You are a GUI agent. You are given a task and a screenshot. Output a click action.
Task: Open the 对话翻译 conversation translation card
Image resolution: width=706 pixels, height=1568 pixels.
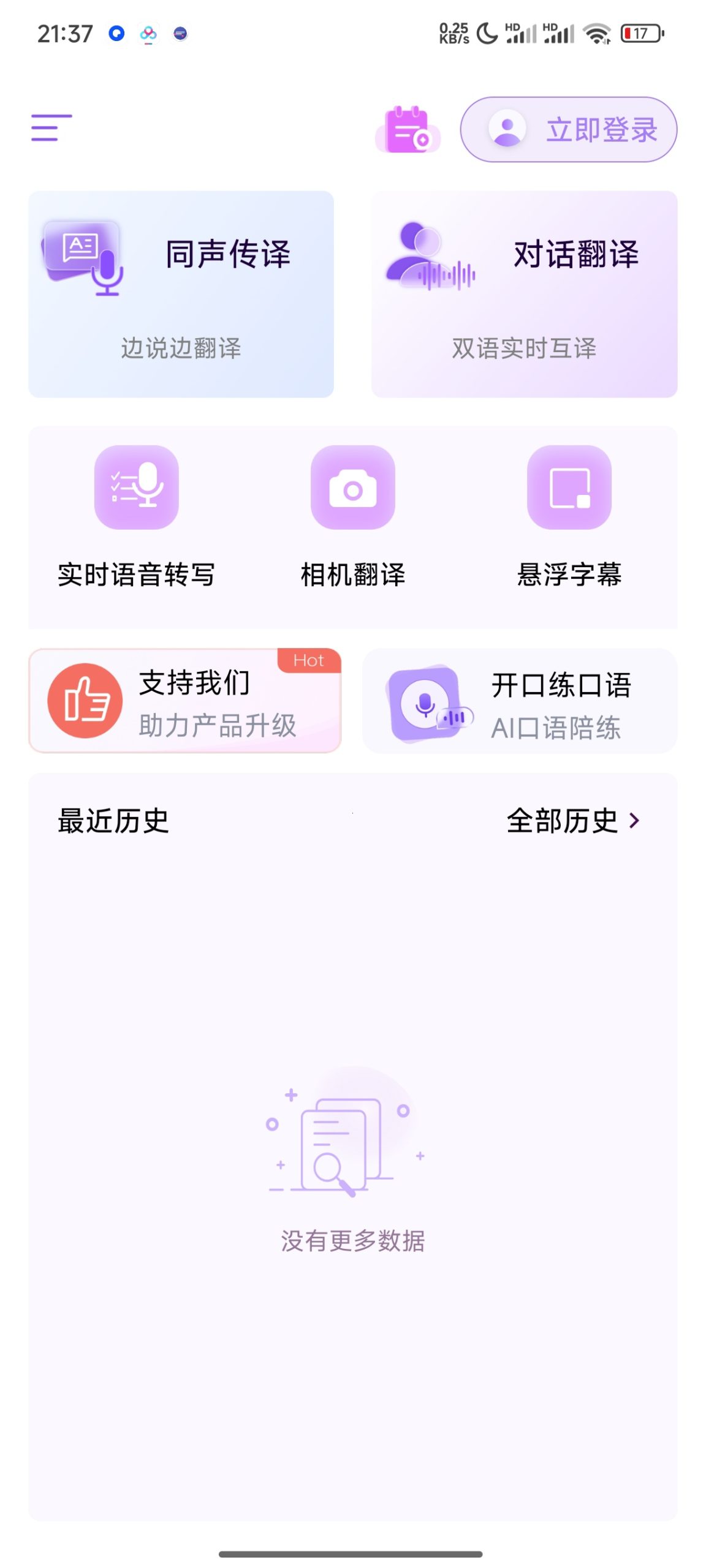524,294
